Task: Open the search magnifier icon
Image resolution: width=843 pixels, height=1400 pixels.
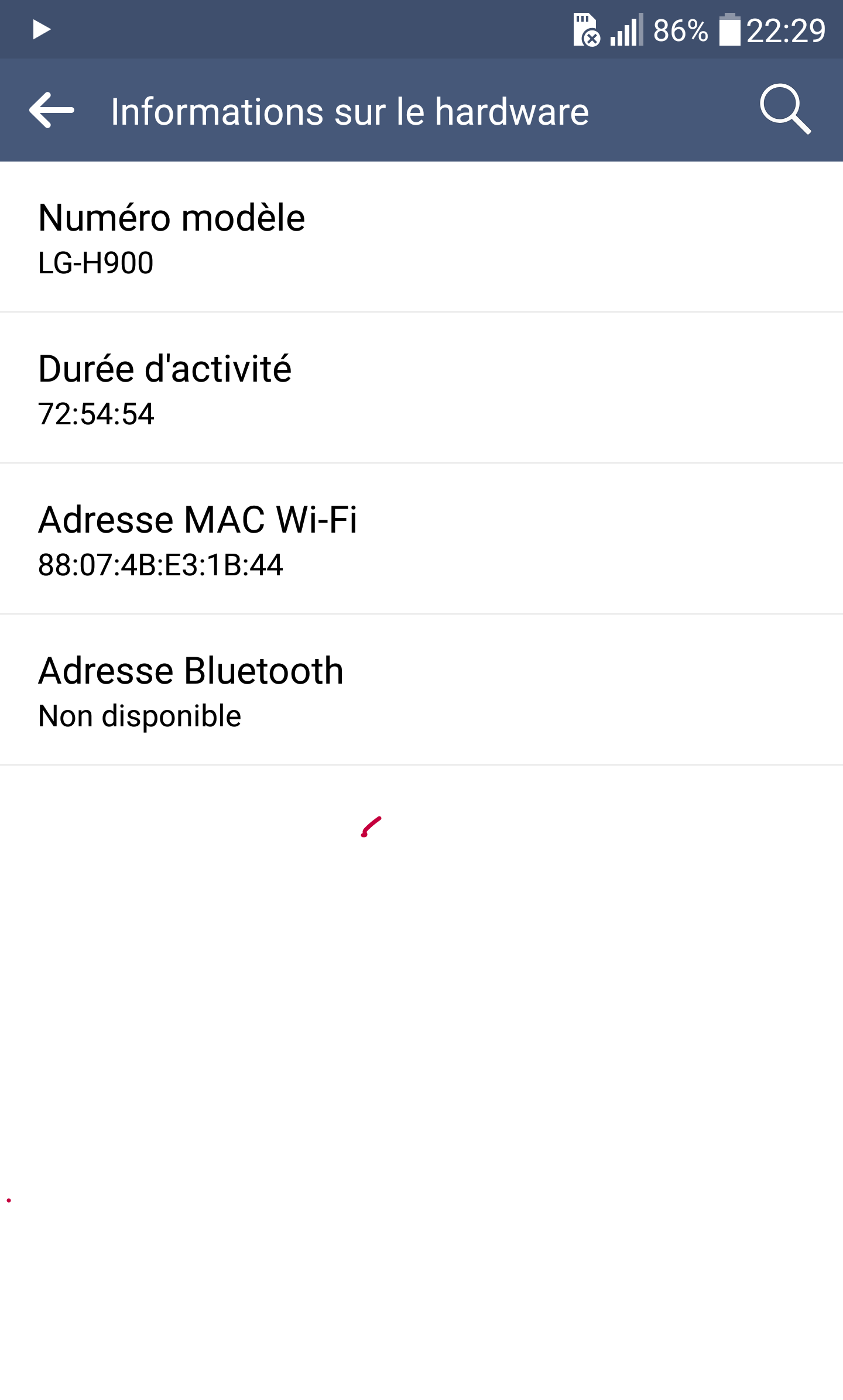Action: pos(785,109)
